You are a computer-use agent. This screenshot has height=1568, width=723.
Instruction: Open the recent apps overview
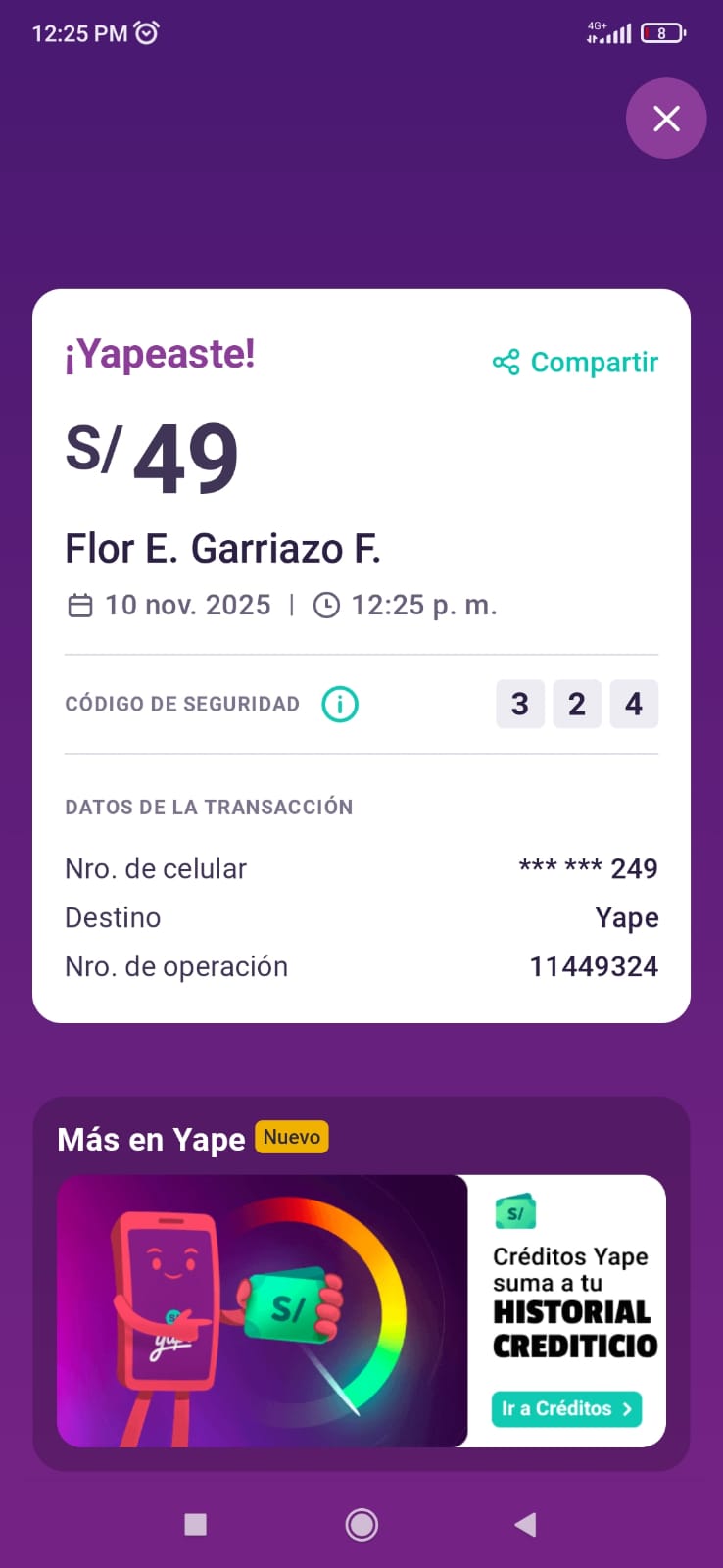coord(196,1524)
